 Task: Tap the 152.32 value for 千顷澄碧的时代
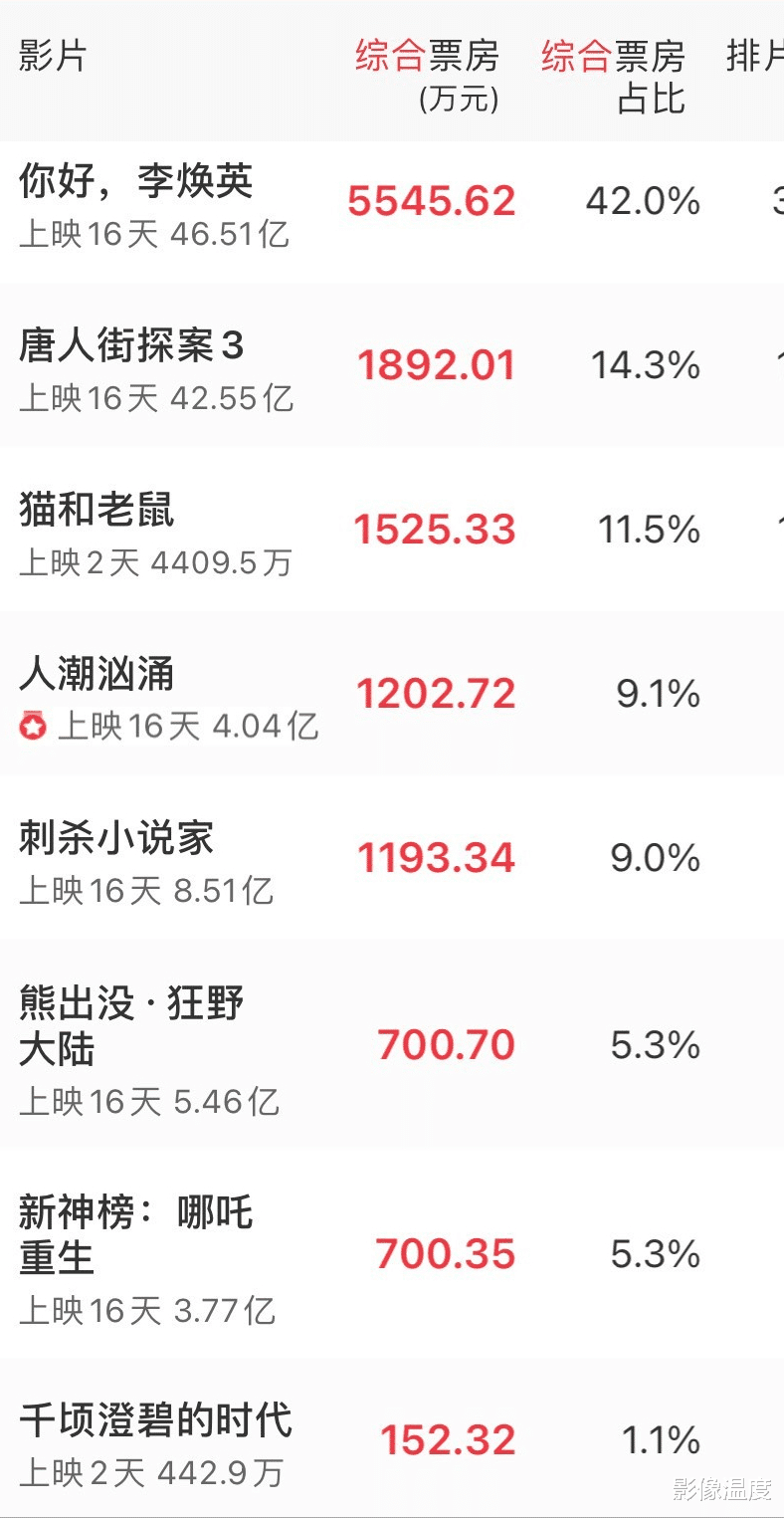click(x=446, y=1438)
